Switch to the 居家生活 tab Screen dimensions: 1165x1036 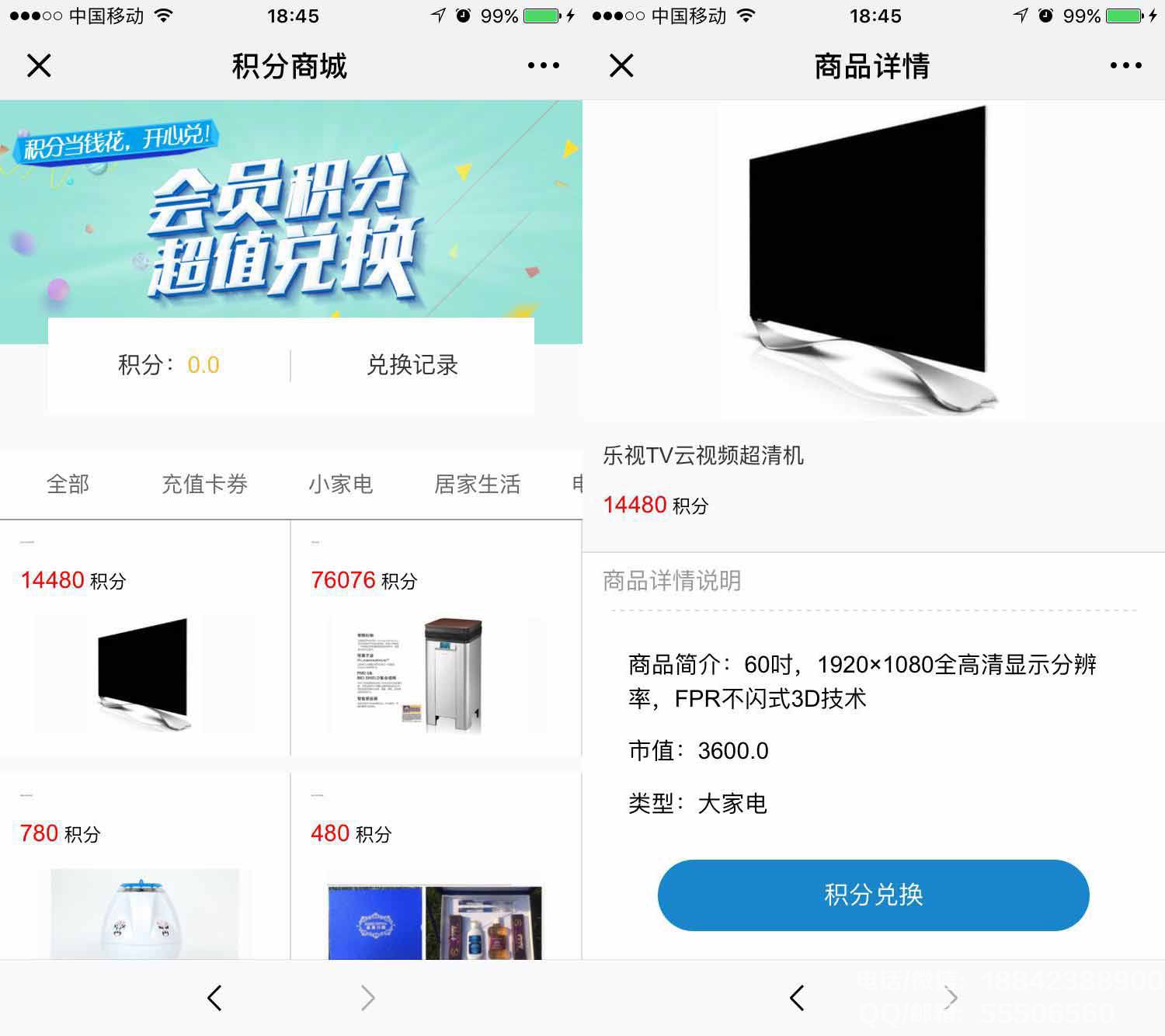tap(477, 485)
